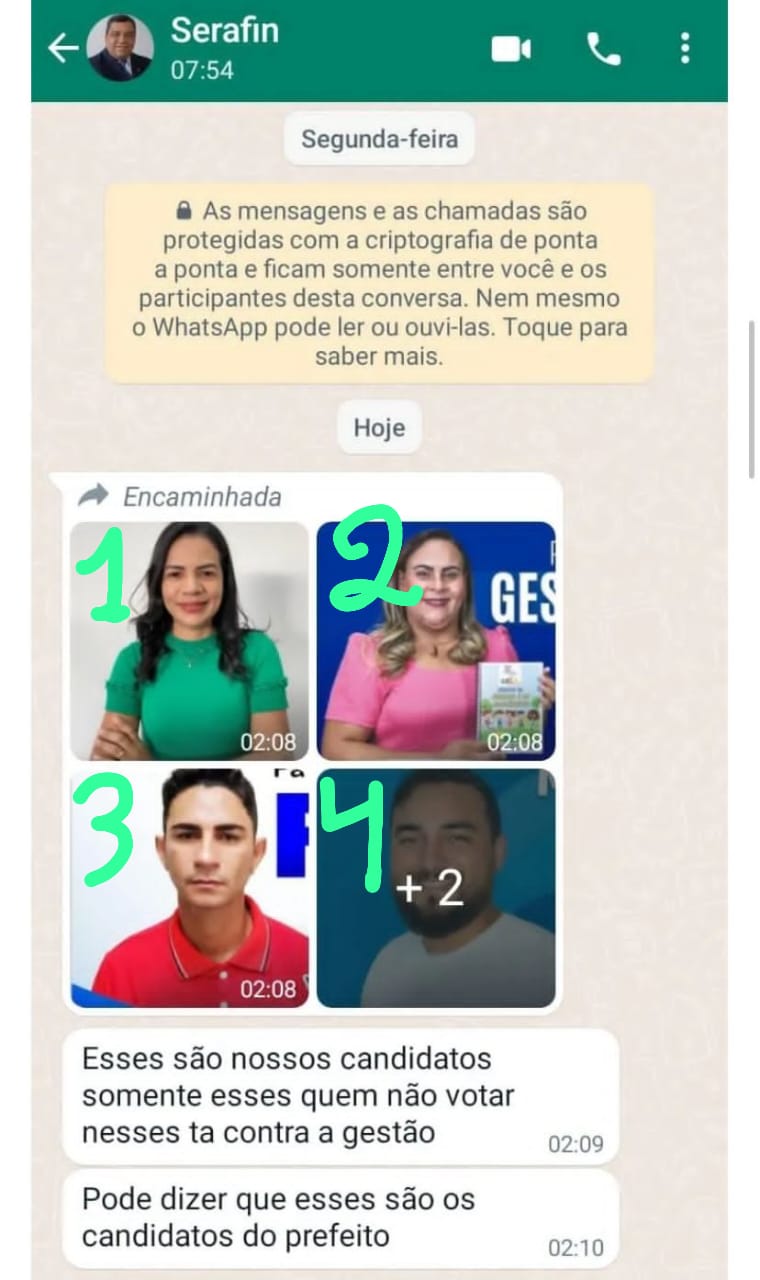The image size is (760, 1280).
Task: Open Serafin's profile picture
Action: 120,48
